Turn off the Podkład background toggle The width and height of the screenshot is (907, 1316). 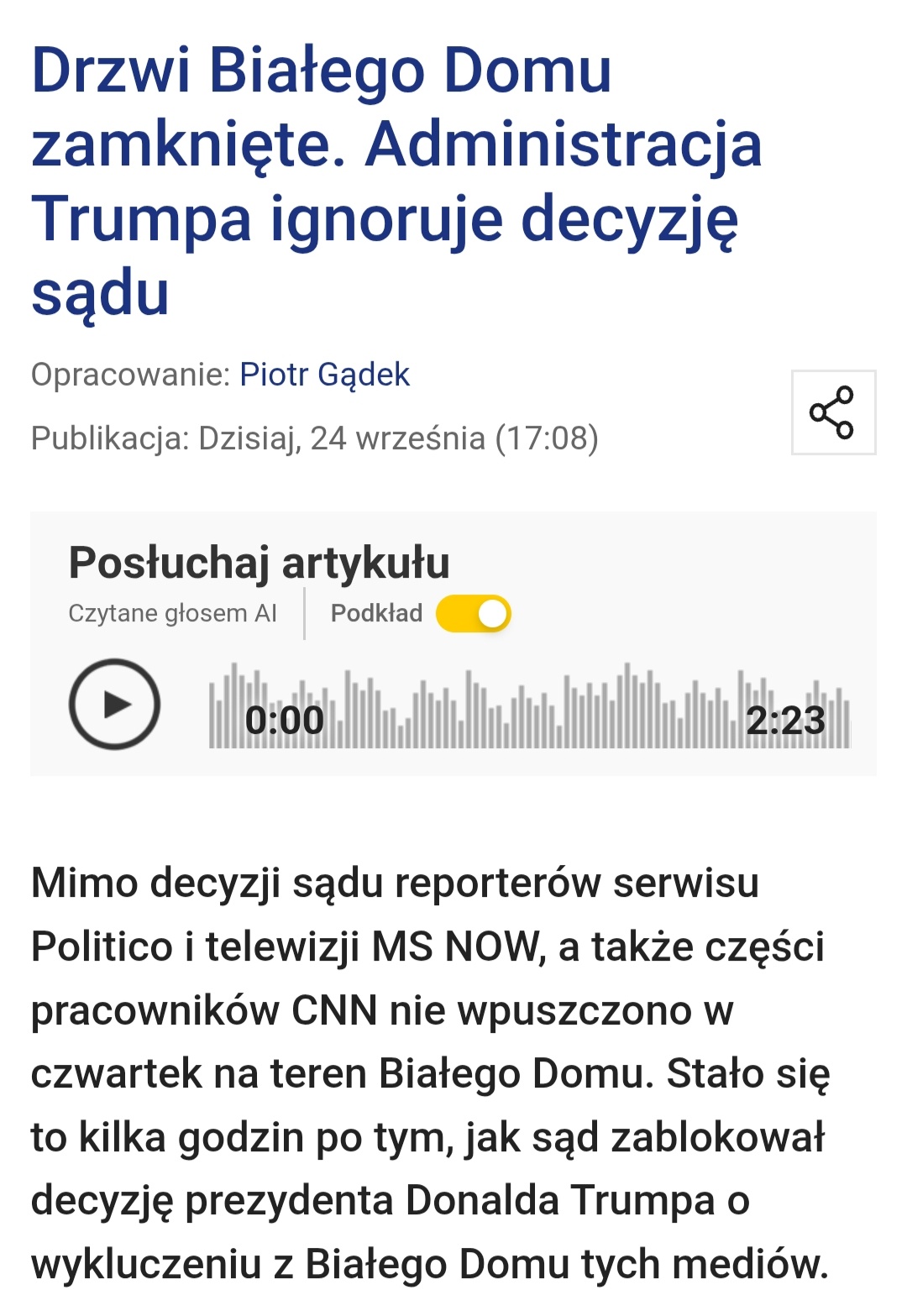(x=474, y=613)
